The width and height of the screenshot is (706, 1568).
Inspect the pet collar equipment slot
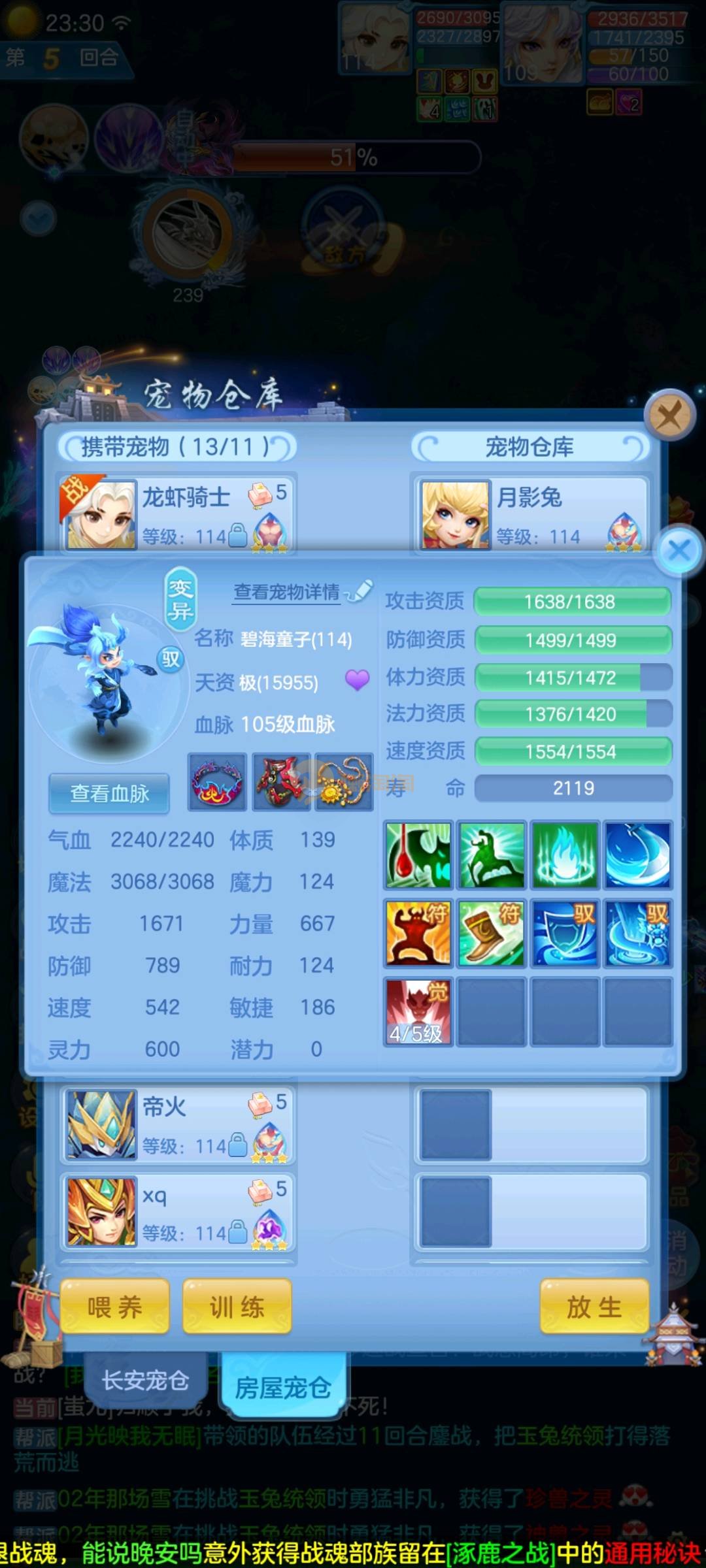pos(217,782)
